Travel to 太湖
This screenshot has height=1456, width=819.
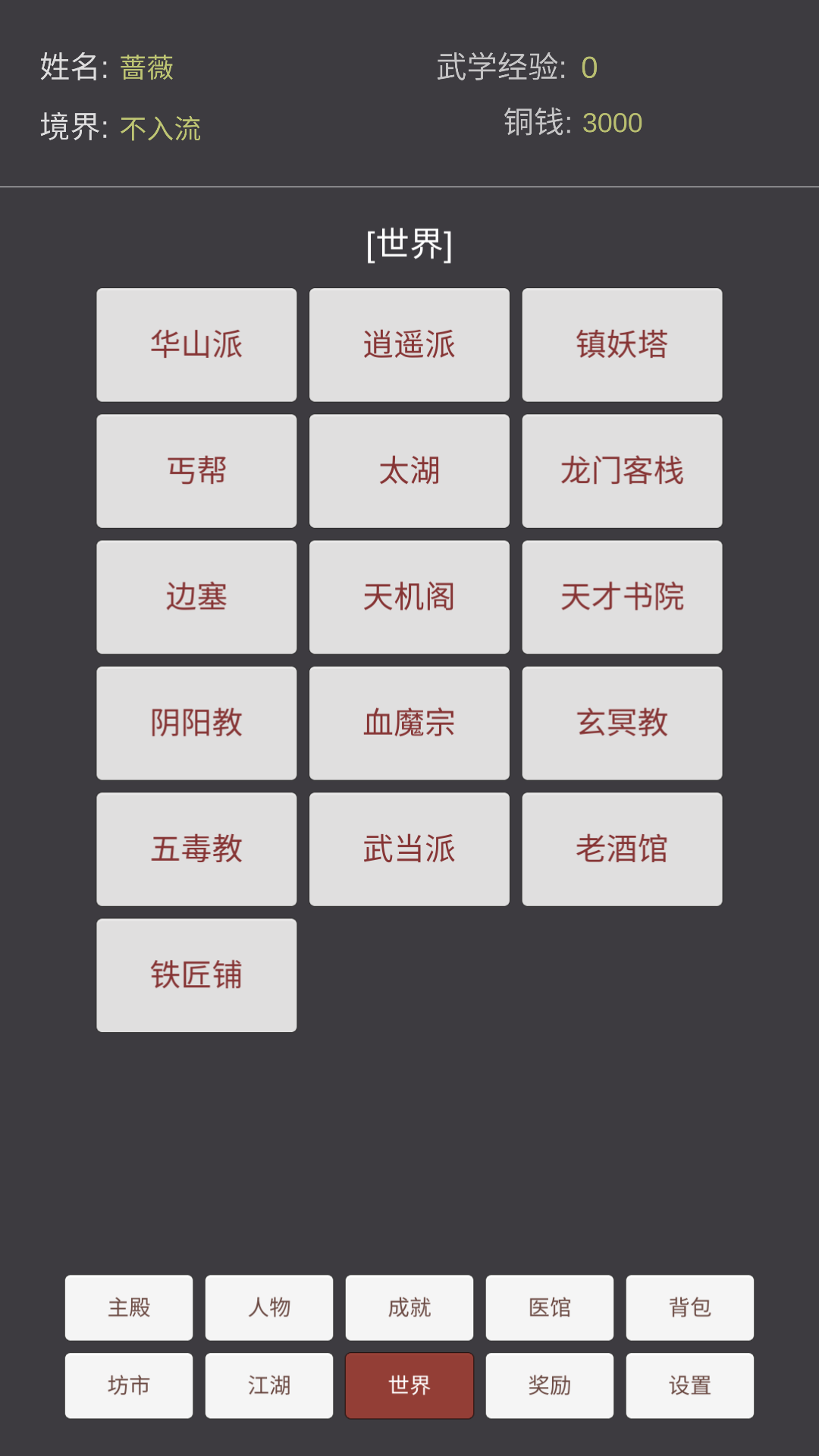[409, 470]
